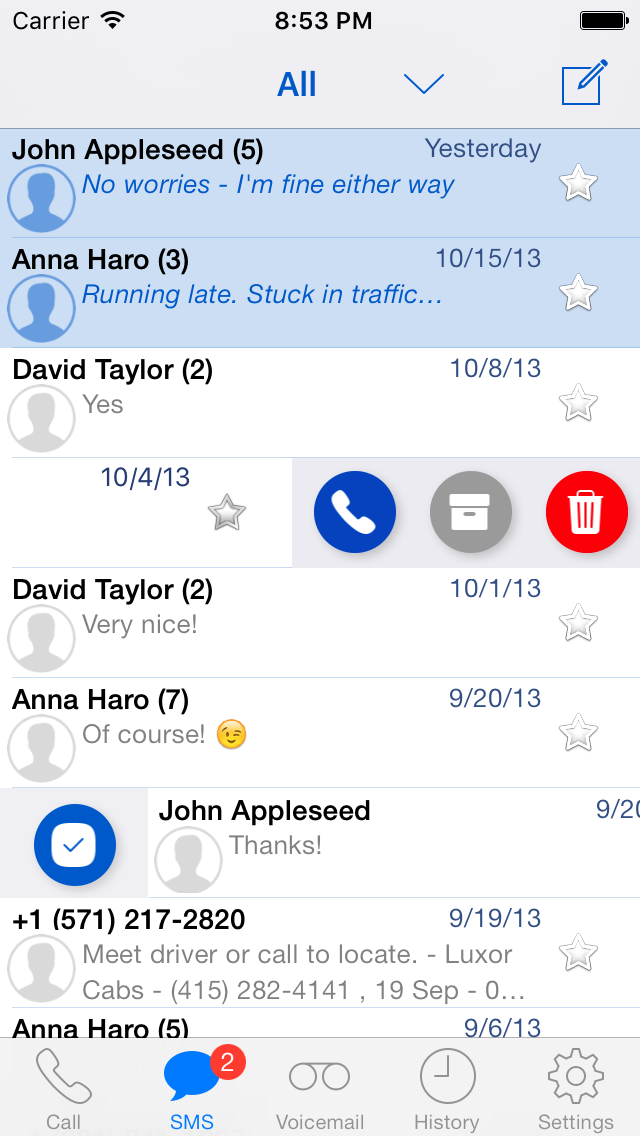Screen dimensions: 640x1136
Task: Call the contact from the 10/4/13 row
Action: click(355, 512)
